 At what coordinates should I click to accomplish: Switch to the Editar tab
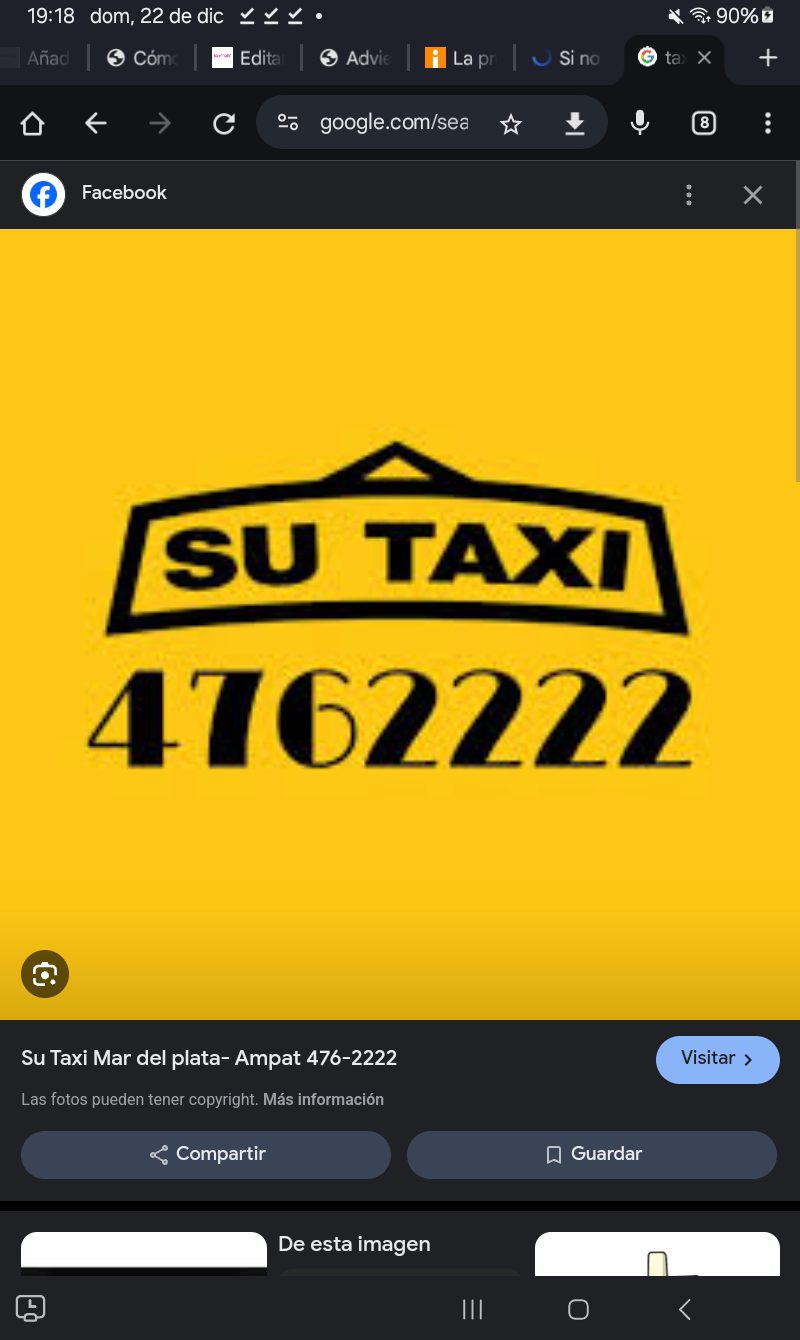248,58
